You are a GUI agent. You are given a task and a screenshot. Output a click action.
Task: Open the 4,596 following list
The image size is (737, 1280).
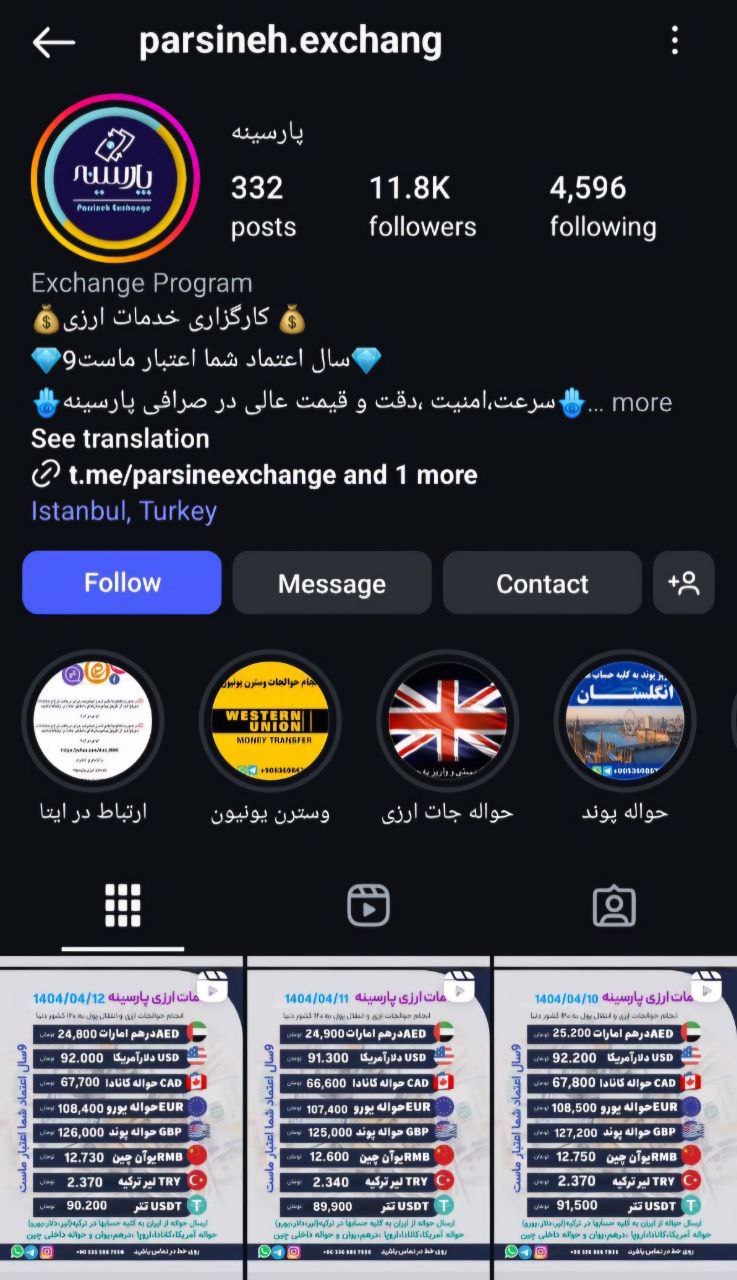[x=602, y=205]
